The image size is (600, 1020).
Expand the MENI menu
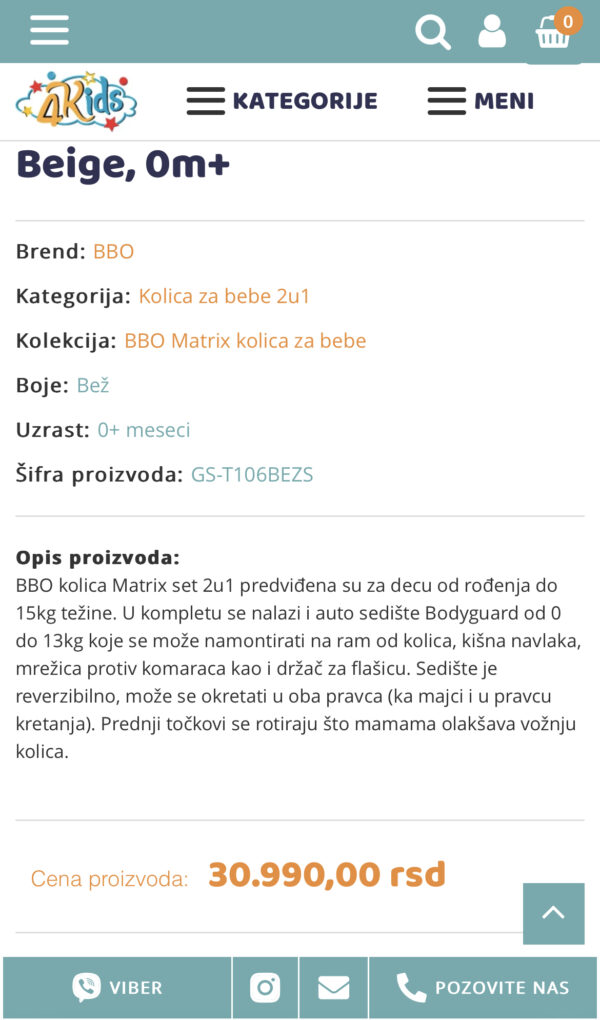click(481, 101)
